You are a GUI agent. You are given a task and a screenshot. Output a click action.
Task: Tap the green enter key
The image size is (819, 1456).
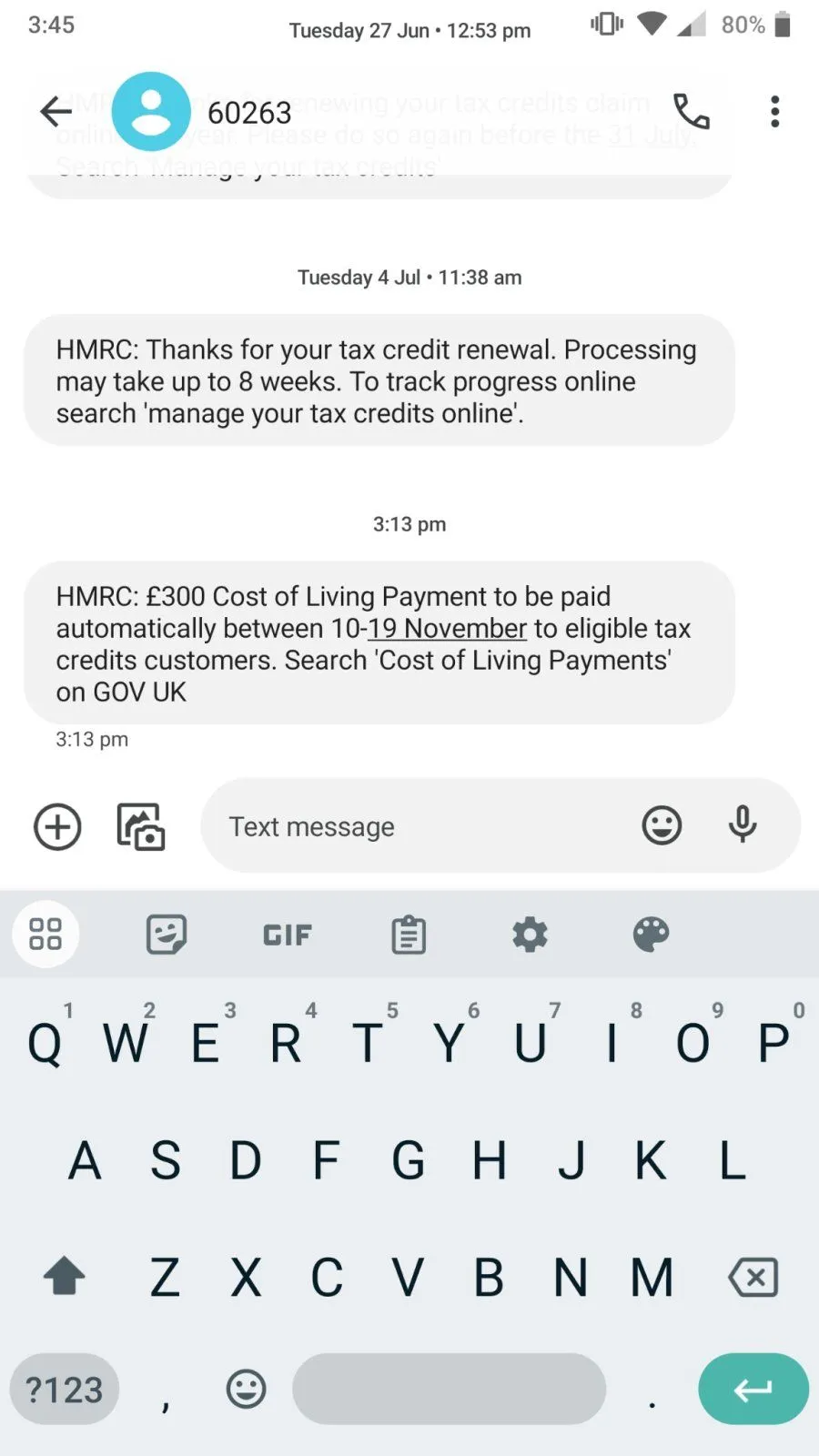coord(753,1390)
